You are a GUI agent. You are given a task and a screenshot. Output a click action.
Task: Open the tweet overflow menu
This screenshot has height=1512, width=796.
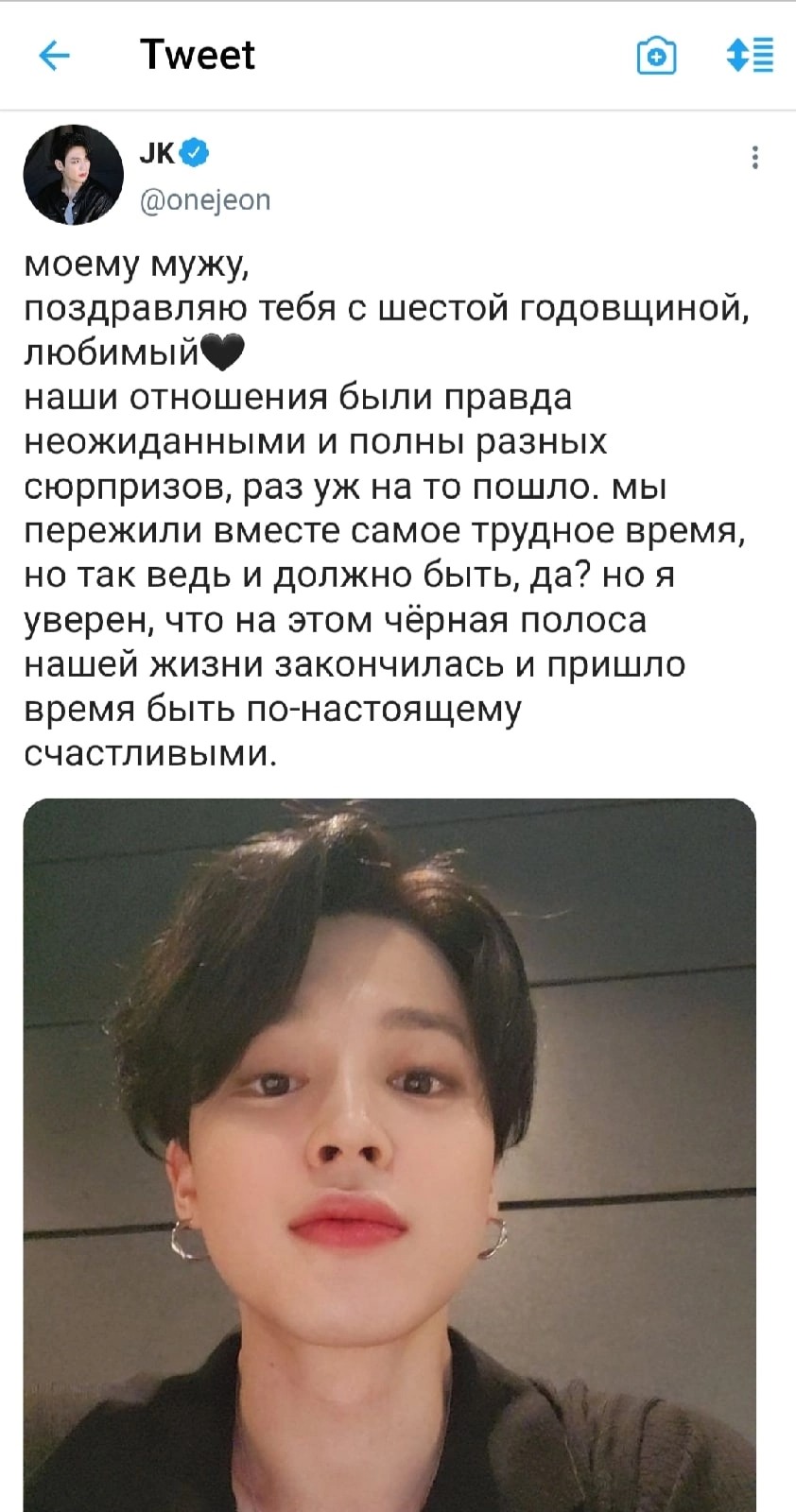point(754,158)
